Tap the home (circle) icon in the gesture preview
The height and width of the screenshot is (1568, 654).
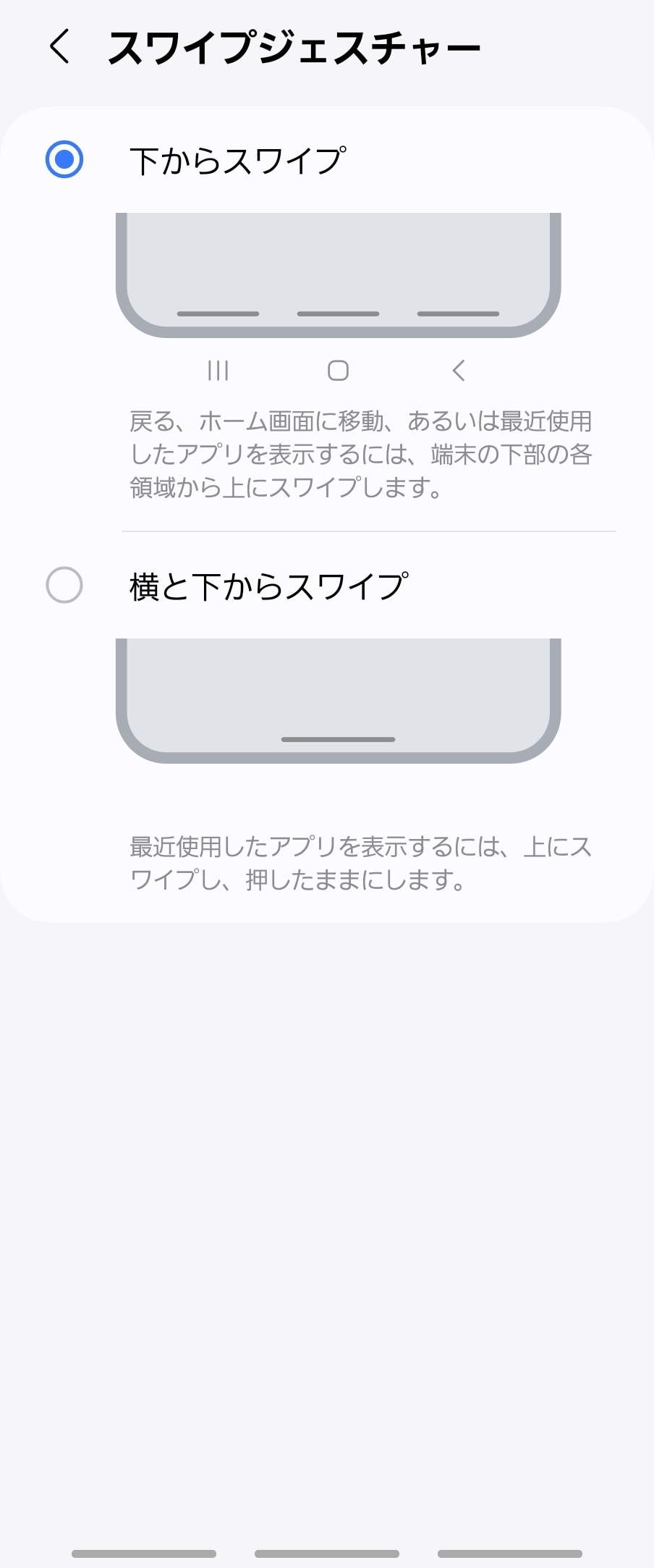(x=338, y=371)
